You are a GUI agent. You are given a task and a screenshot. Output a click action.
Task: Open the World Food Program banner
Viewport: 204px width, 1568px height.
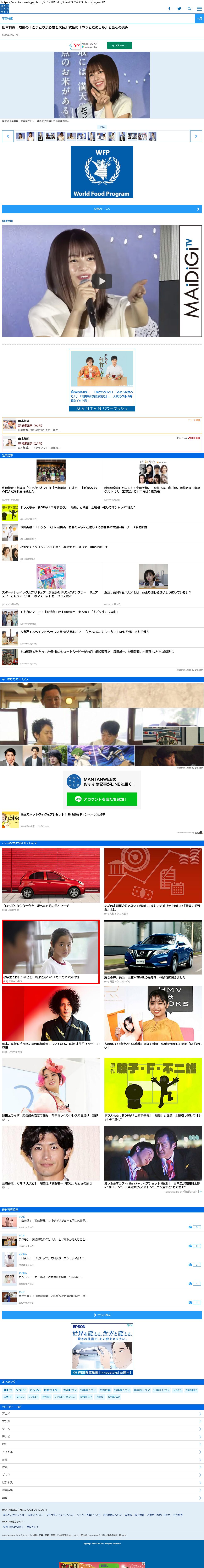pos(102,172)
